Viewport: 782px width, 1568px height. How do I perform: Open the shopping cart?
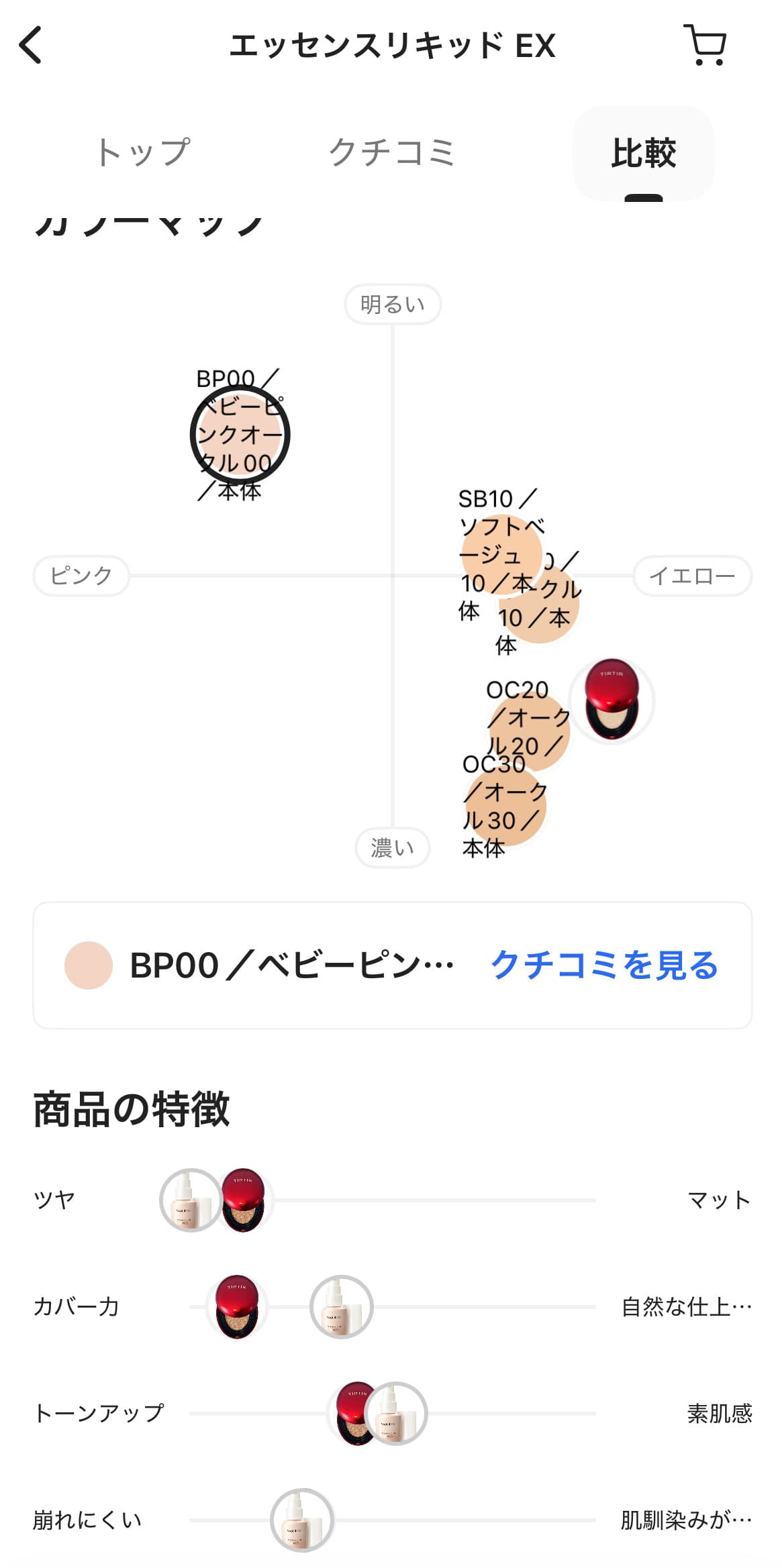[x=704, y=46]
